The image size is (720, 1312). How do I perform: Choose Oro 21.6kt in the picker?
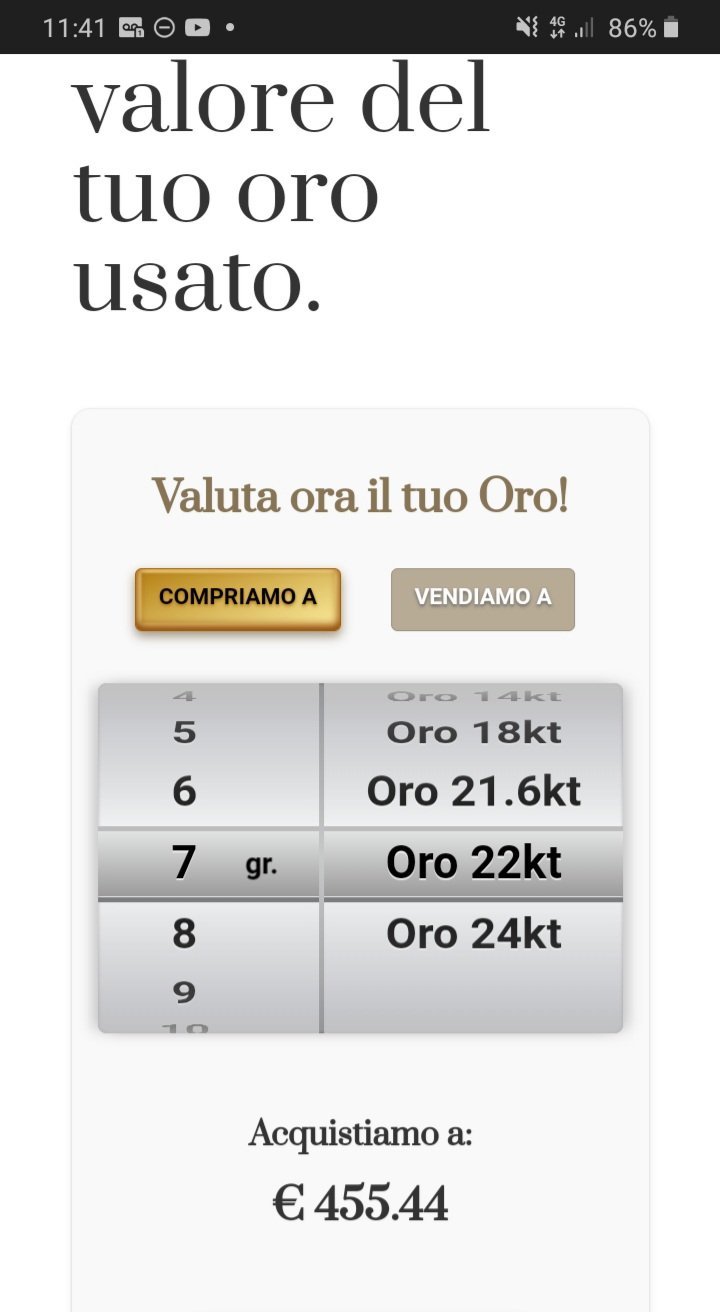[474, 791]
